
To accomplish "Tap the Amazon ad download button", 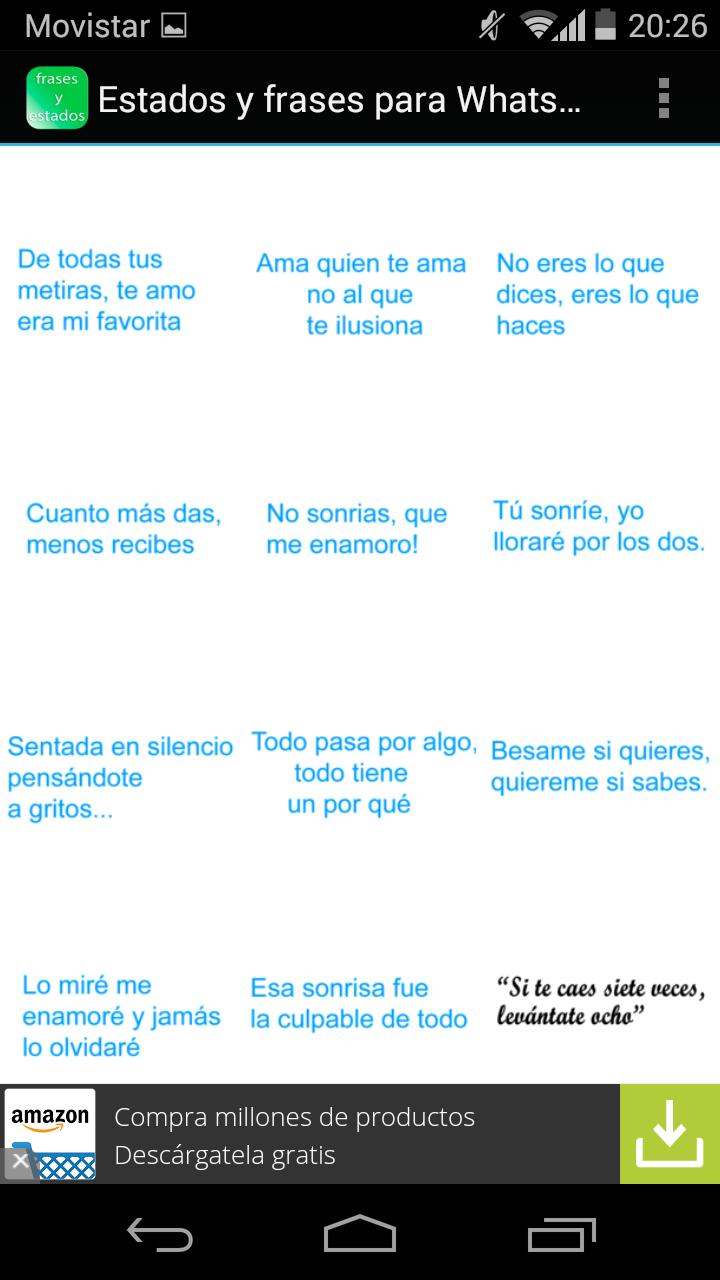I will point(669,1133).
